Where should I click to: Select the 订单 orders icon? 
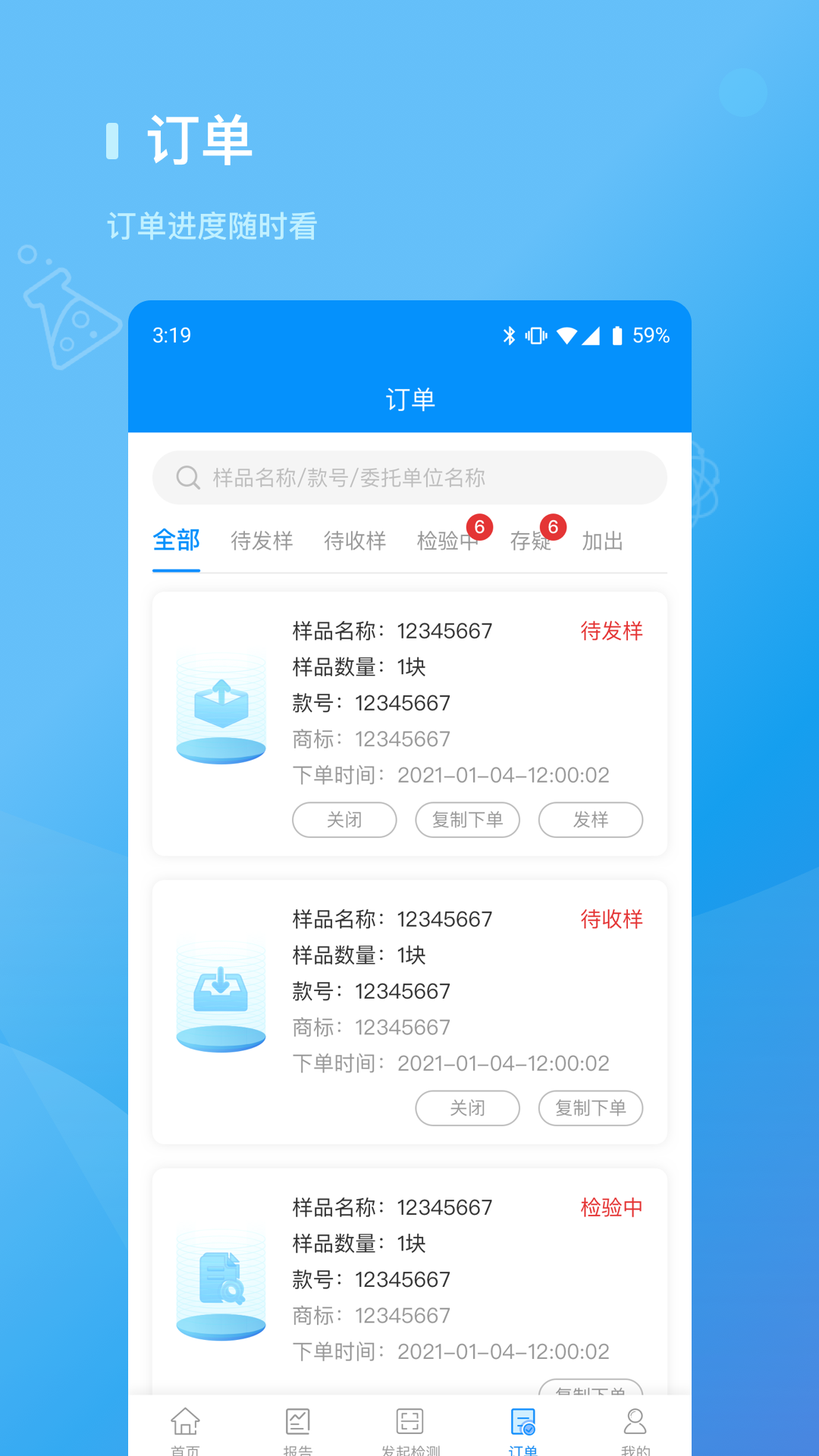[522, 1421]
